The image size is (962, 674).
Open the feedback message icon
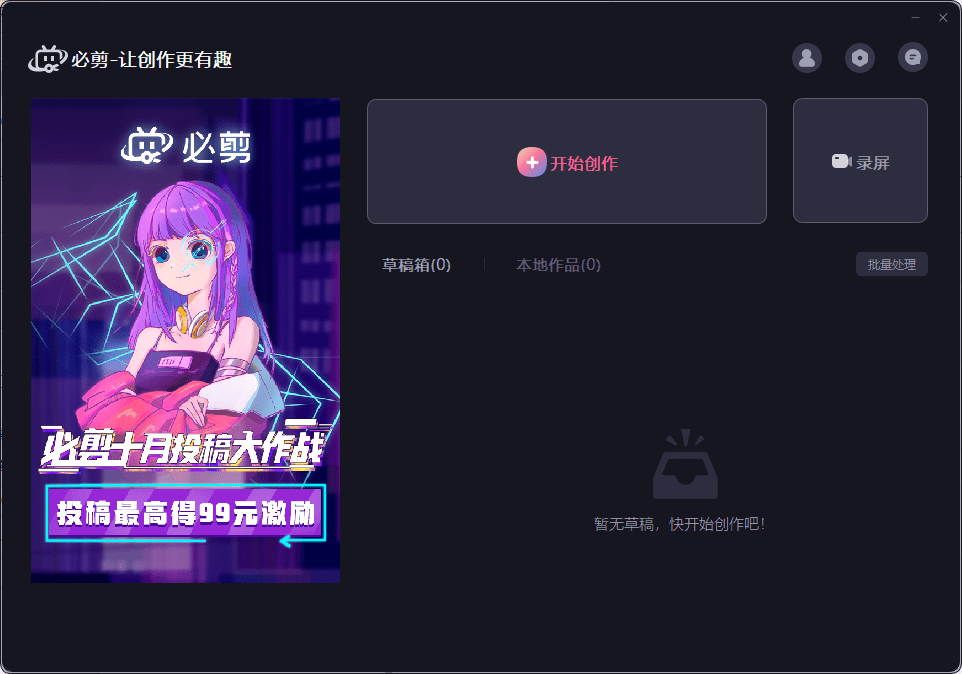pyautogui.click(x=912, y=58)
